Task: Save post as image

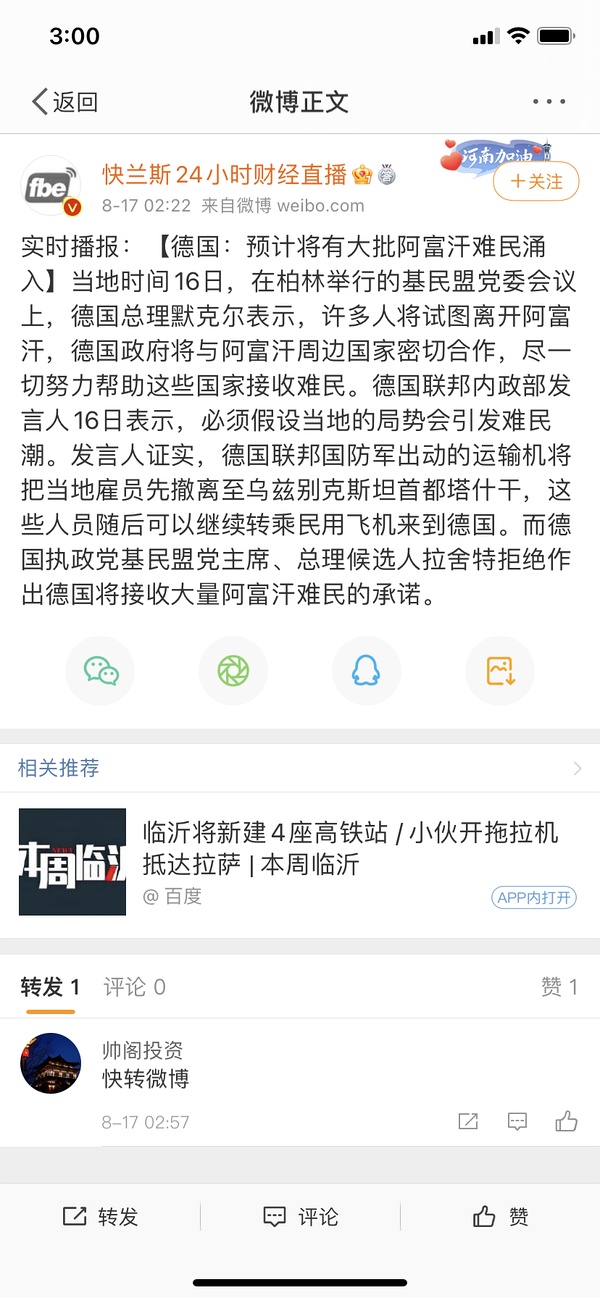Action: tap(500, 670)
